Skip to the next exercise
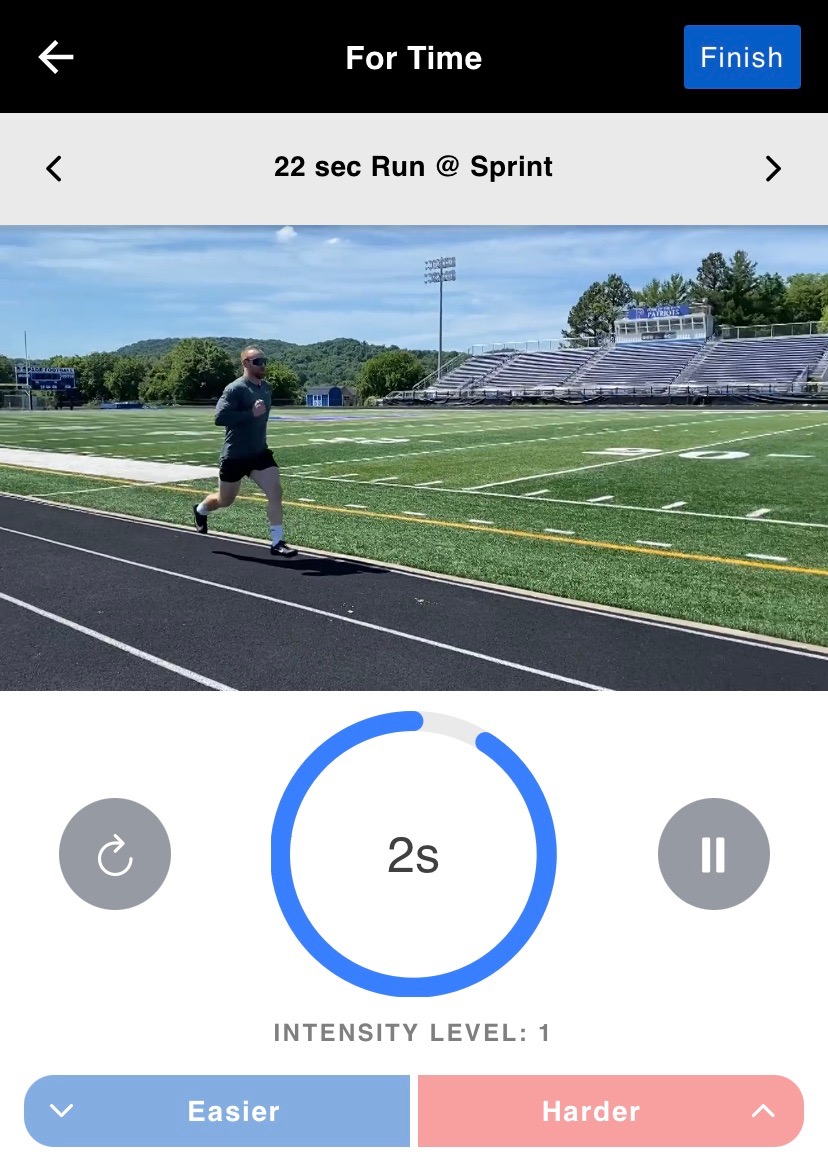This screenshot has height=1166, width=828. pyautogui.click(x=772, y=169)
